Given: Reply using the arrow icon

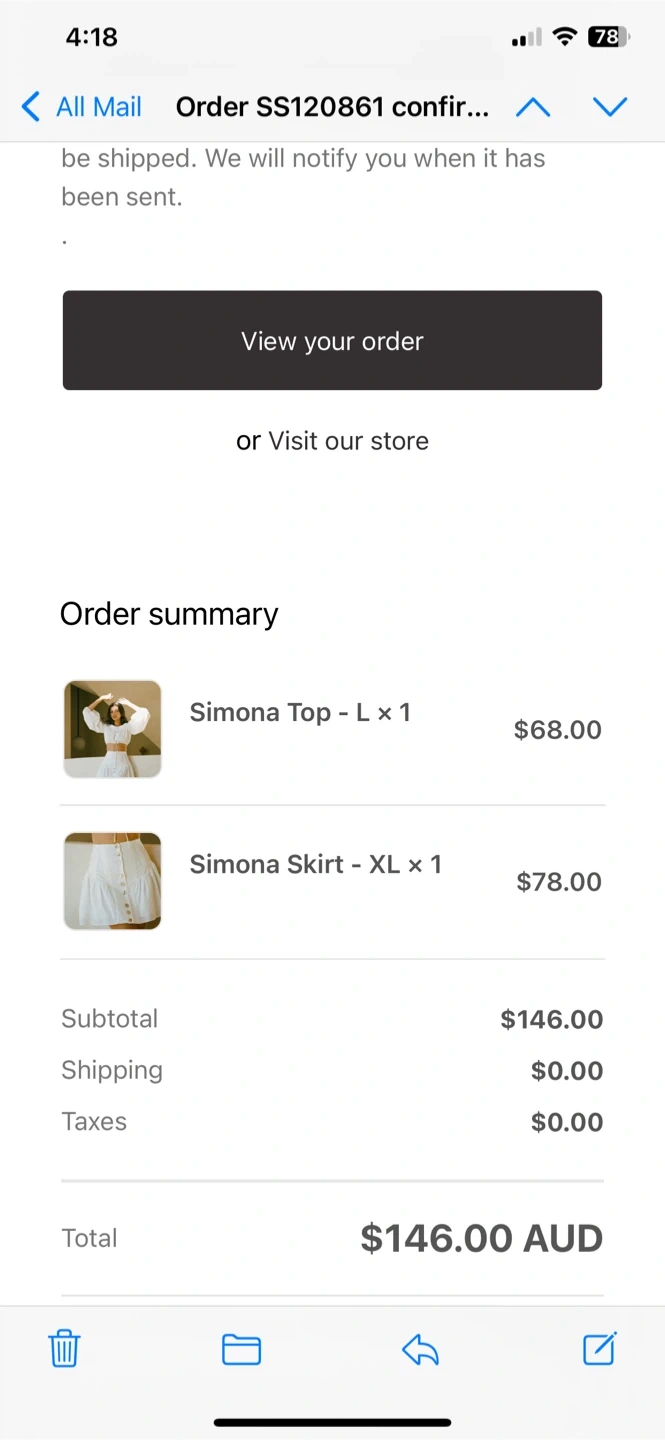Looking at the screenshot, I should [420, 1350].
